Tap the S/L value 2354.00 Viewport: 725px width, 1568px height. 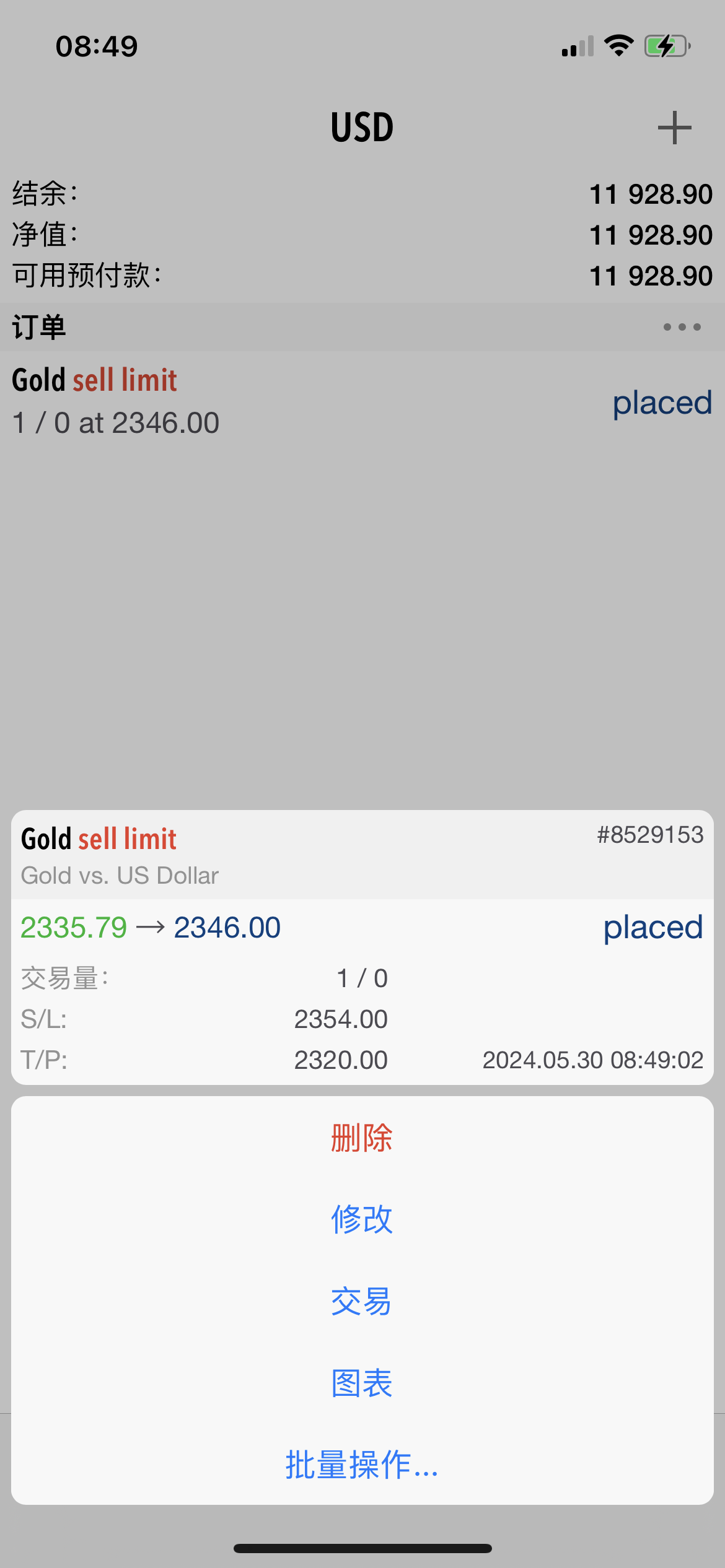coord(341,1019)
